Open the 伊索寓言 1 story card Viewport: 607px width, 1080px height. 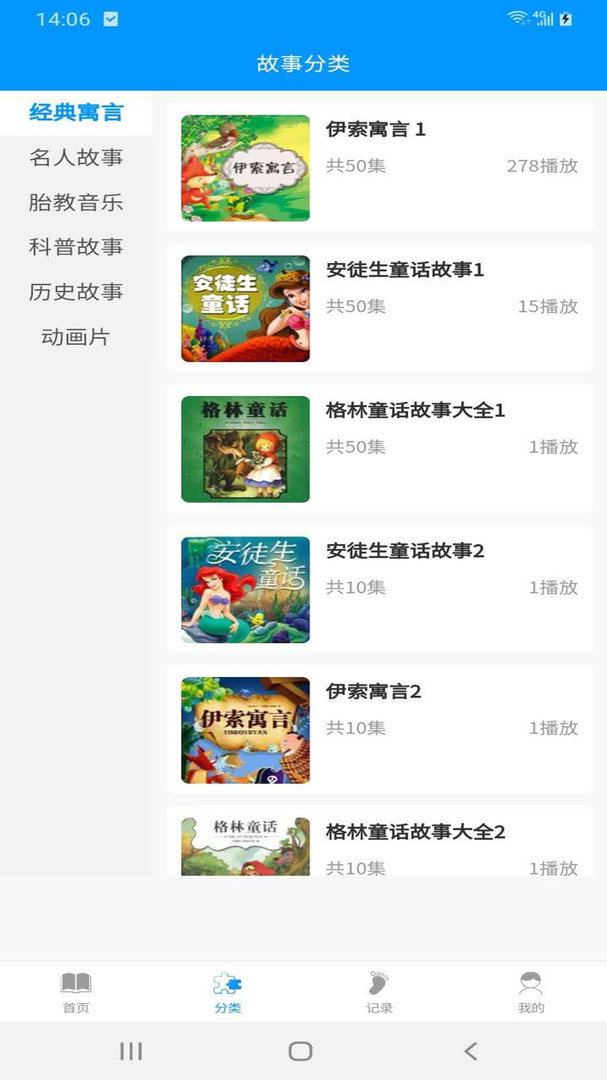pos(379,167)
